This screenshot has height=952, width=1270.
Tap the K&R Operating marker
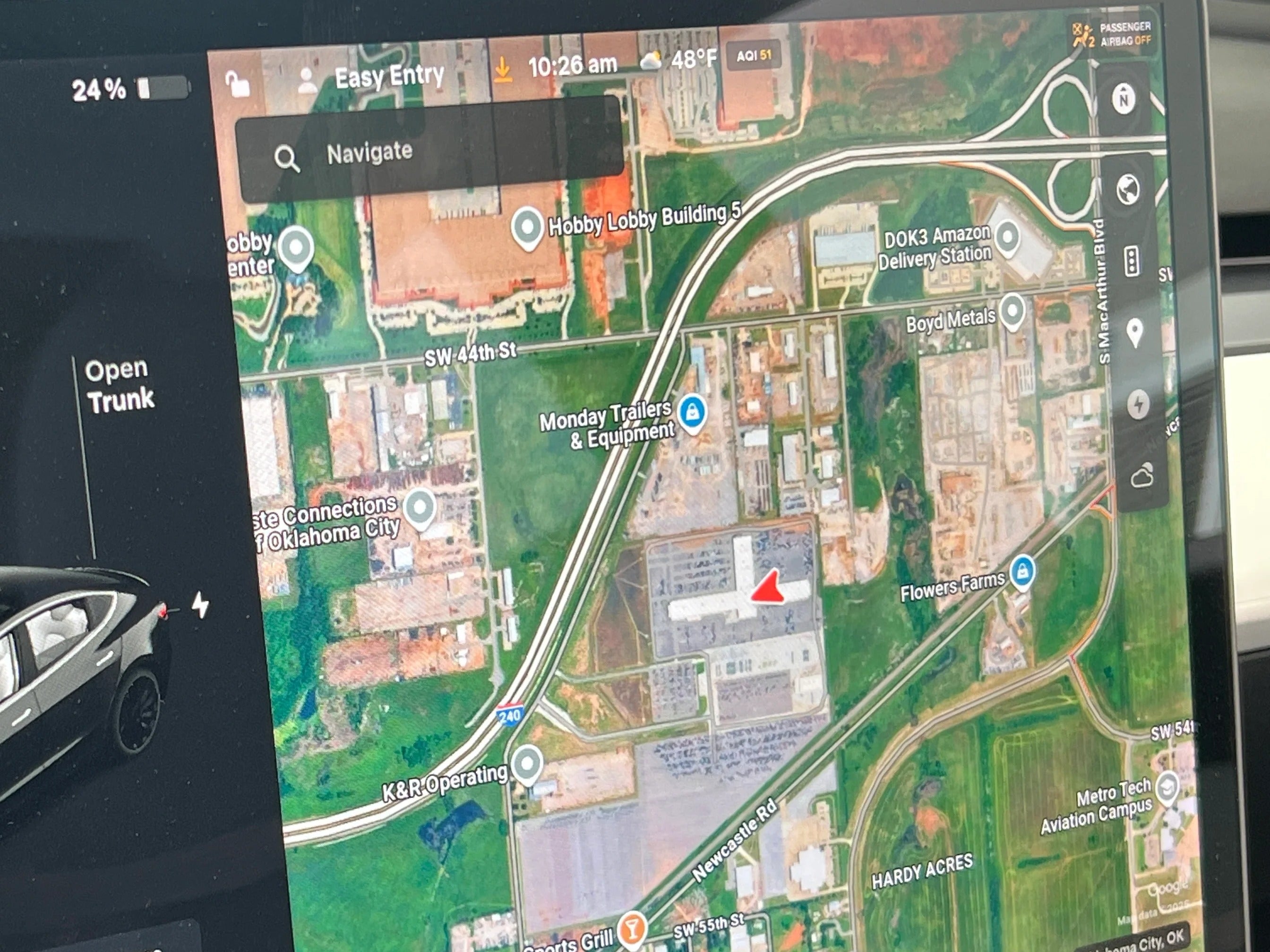[x=527, y=763]
